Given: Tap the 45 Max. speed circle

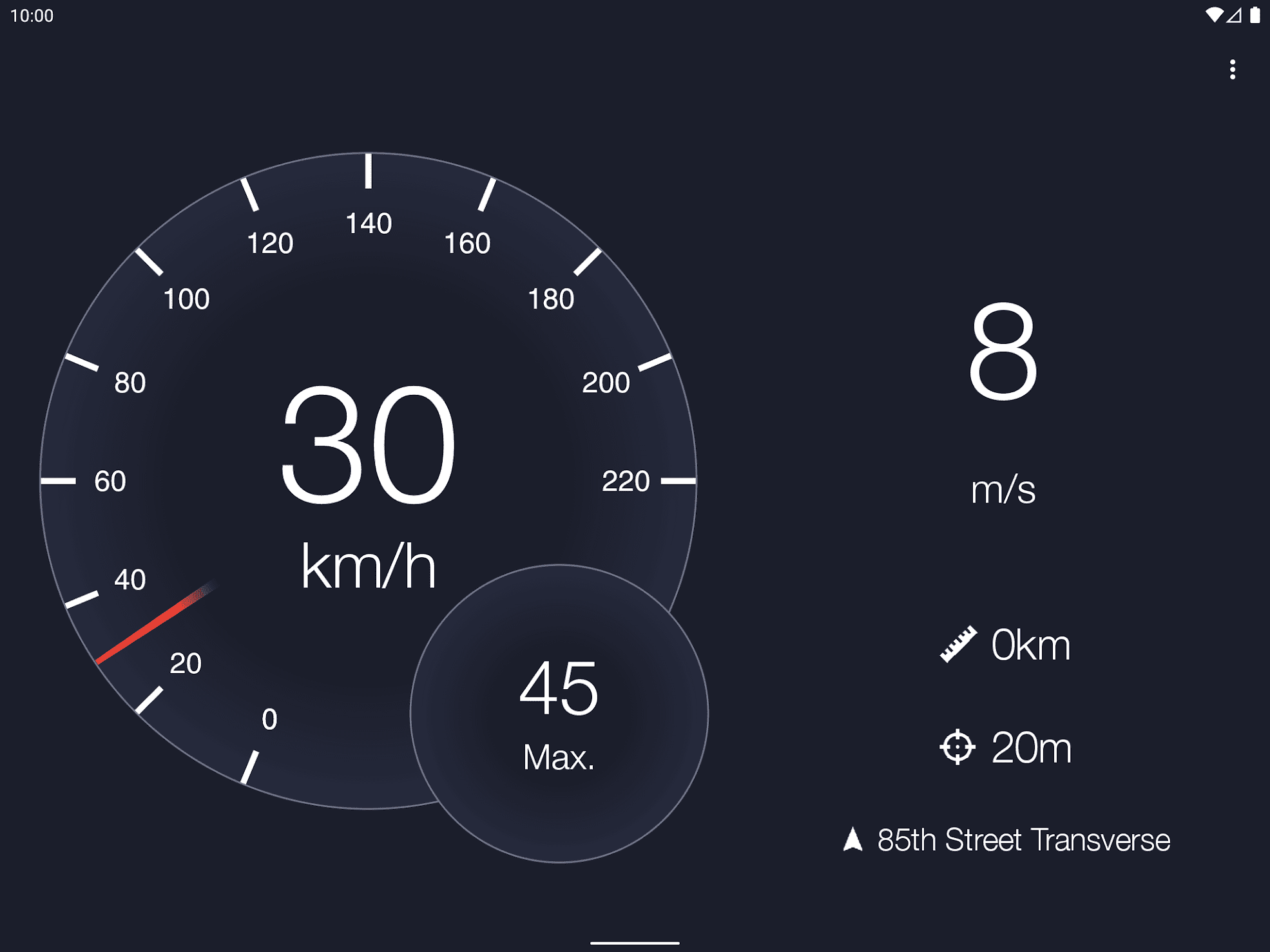Looking at the screenshot, I should pyautogui.click(x=559, y=713).
